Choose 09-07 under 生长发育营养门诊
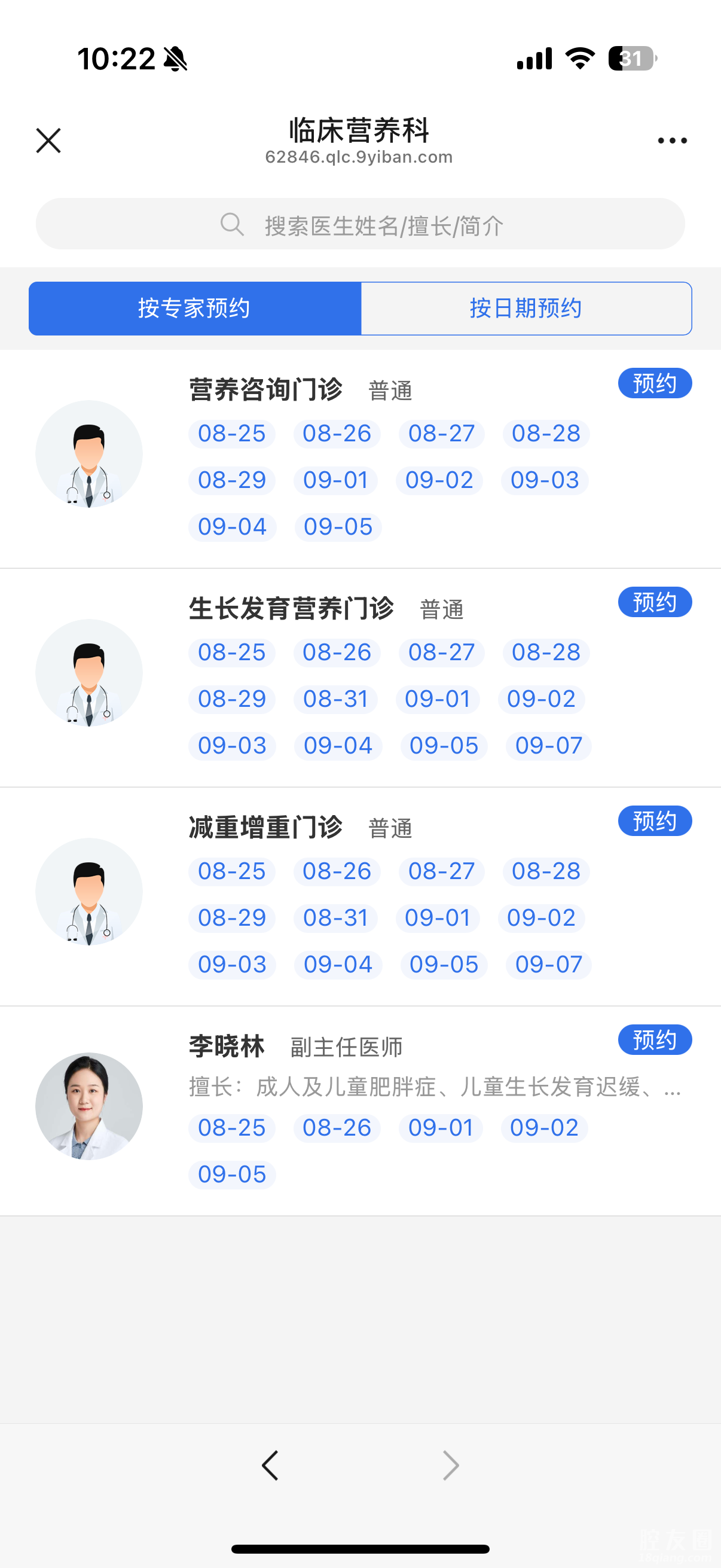This screenshot has width=721, height=1568. 548,746
